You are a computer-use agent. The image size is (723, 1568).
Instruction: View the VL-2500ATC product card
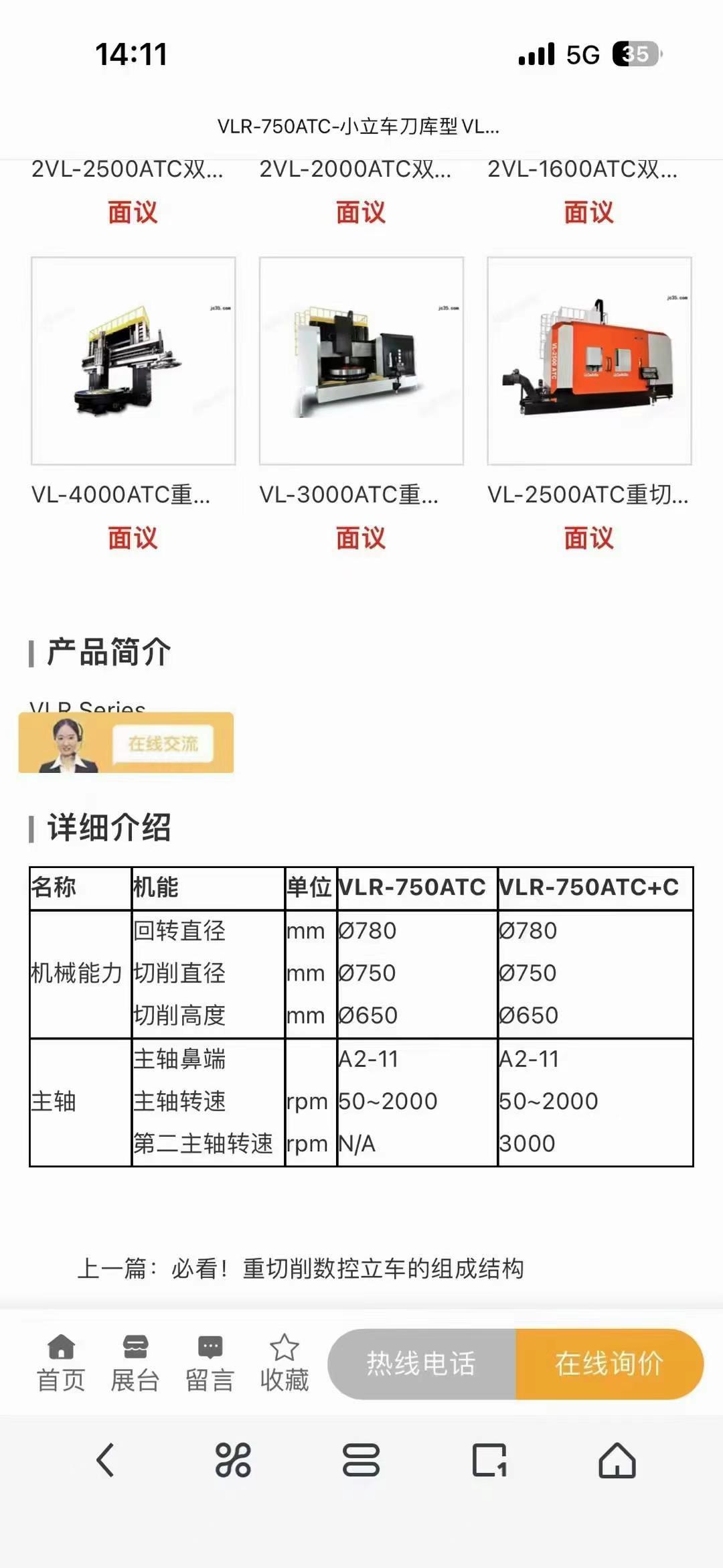click(589, 361)
